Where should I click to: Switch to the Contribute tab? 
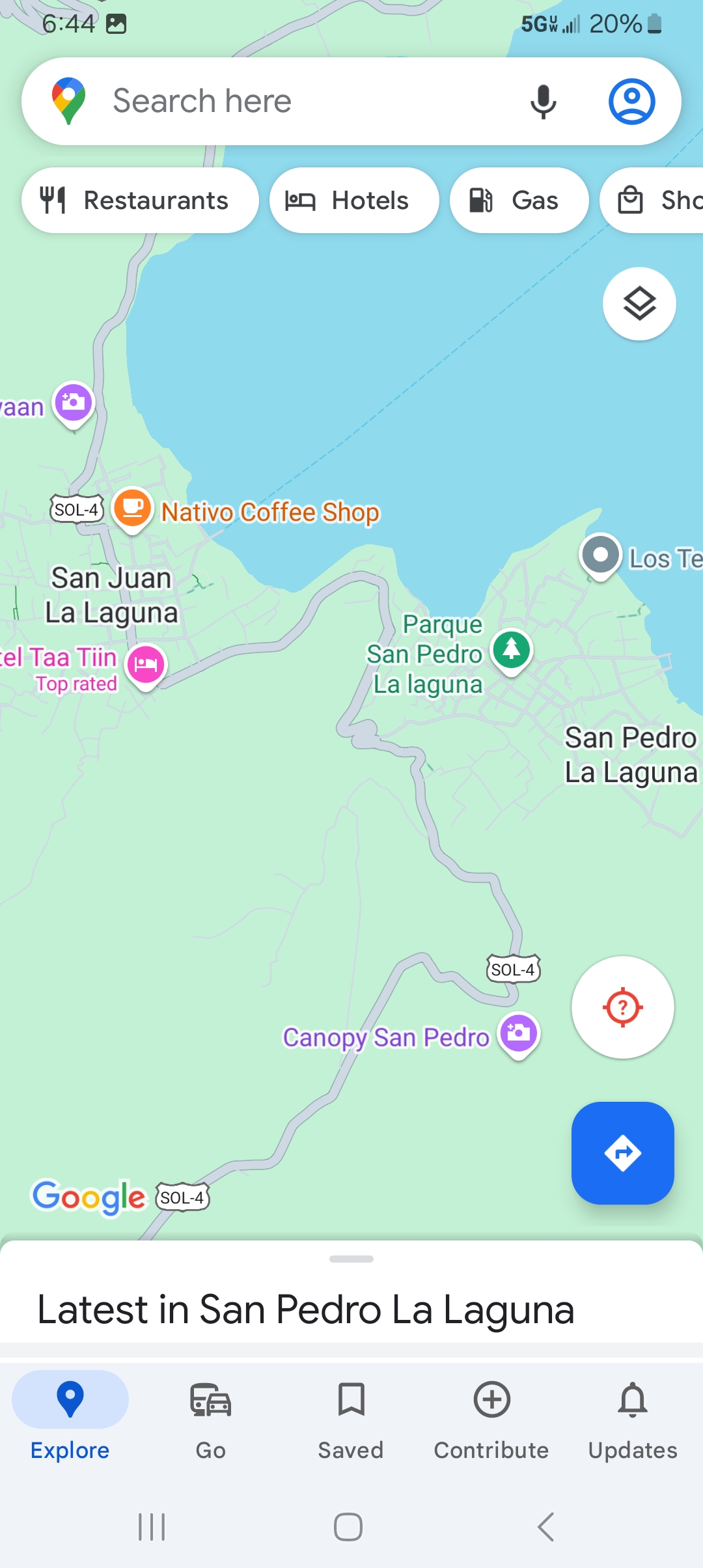tap(491, 1421)
